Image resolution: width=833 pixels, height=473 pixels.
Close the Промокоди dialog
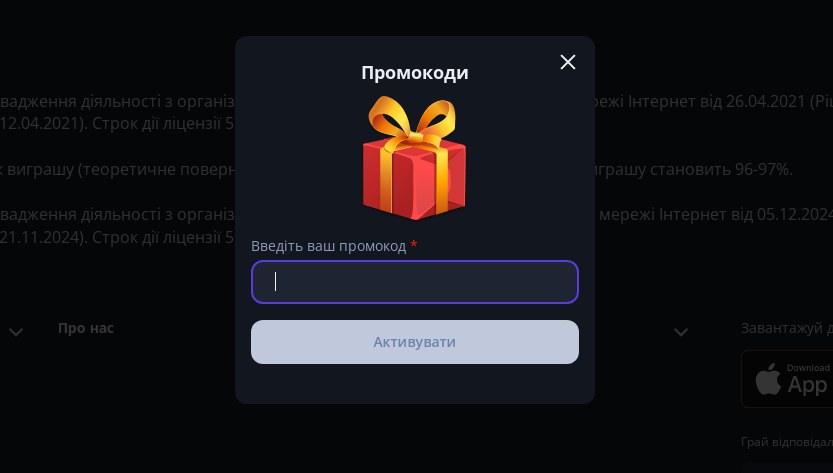(568, 62)
